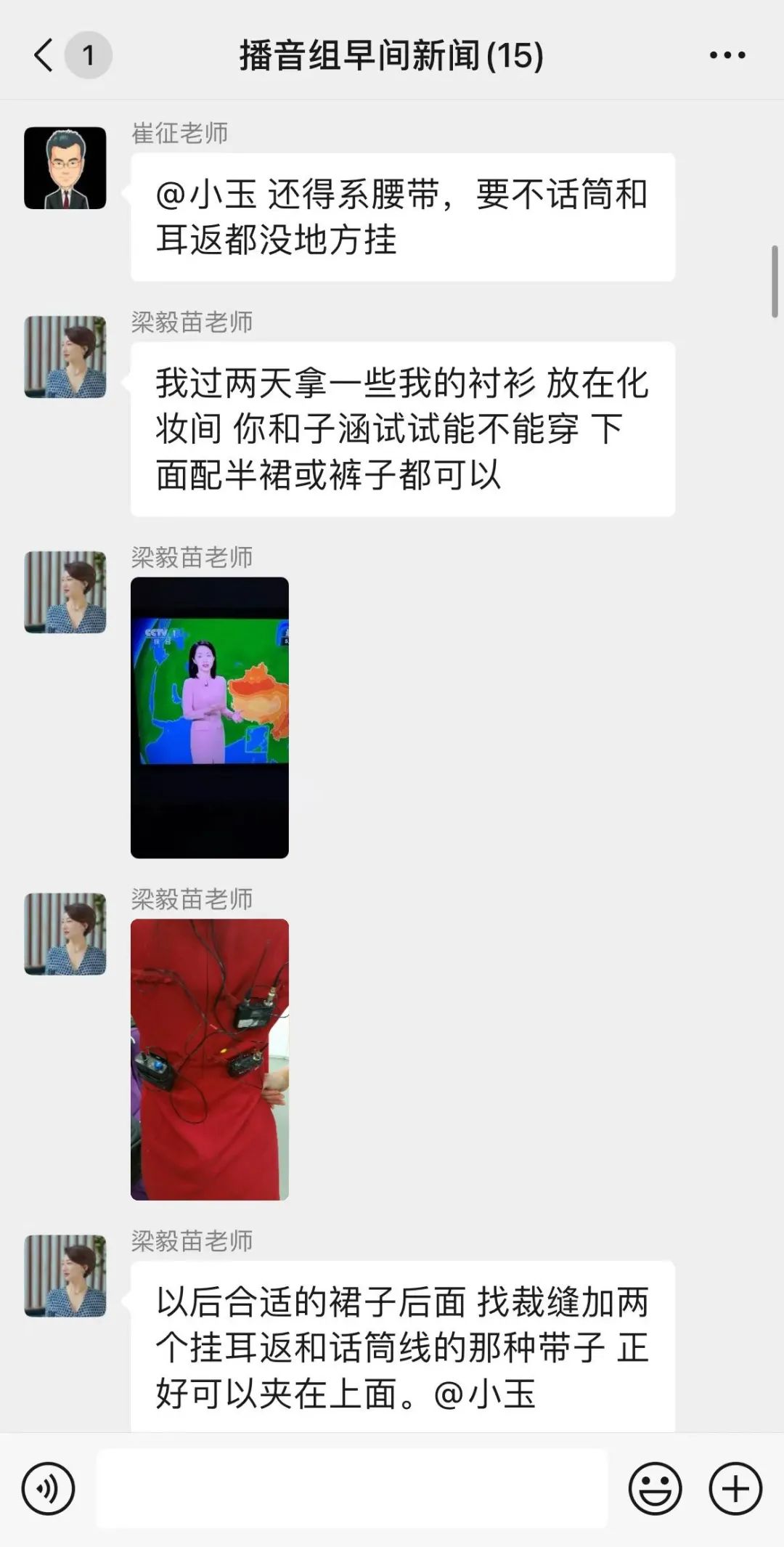Switch to voice message input
This screenshot has height=1547, width=784.
[49, 1489]
